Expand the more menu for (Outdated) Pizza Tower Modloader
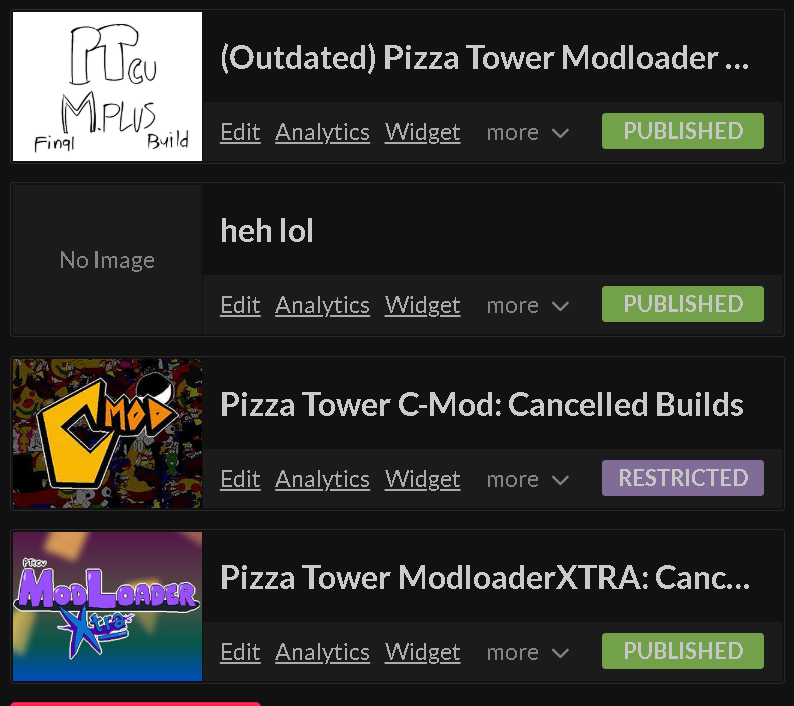 click(527, 132)
